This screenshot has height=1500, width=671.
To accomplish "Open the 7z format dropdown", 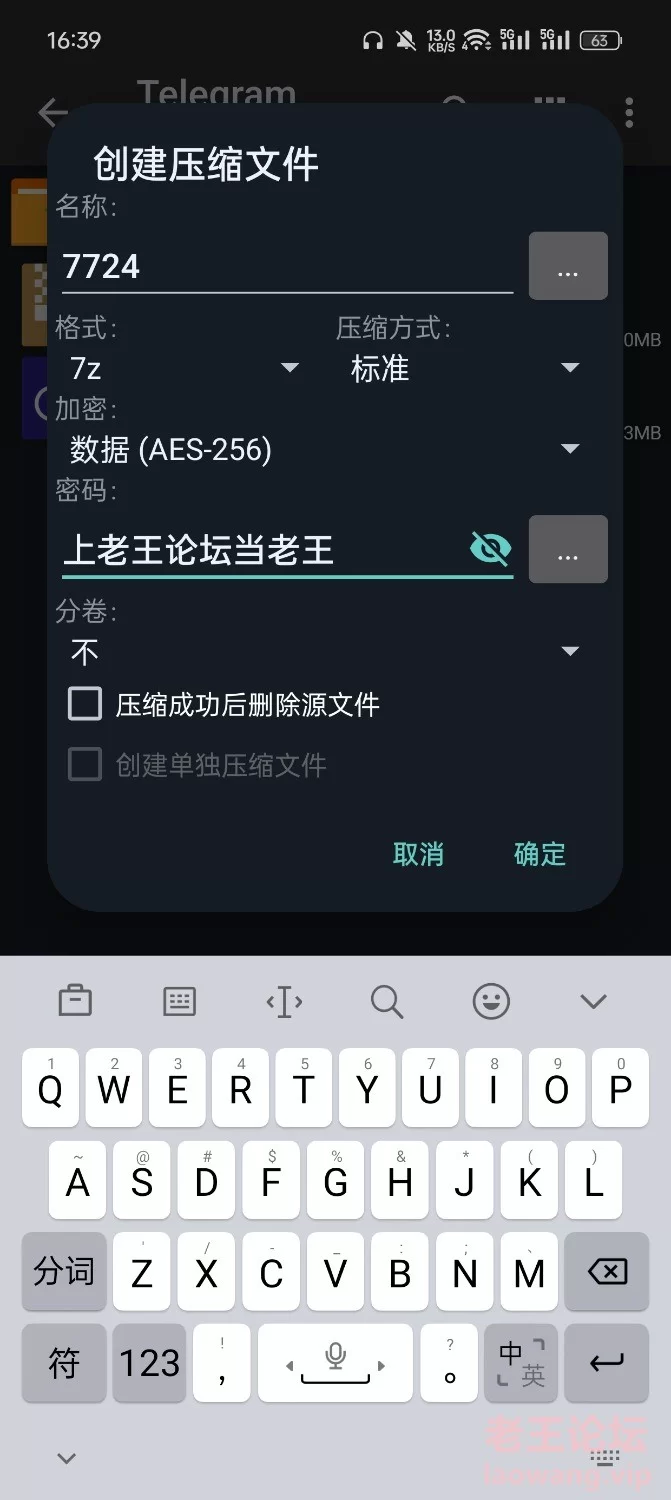I will [183, 369].
